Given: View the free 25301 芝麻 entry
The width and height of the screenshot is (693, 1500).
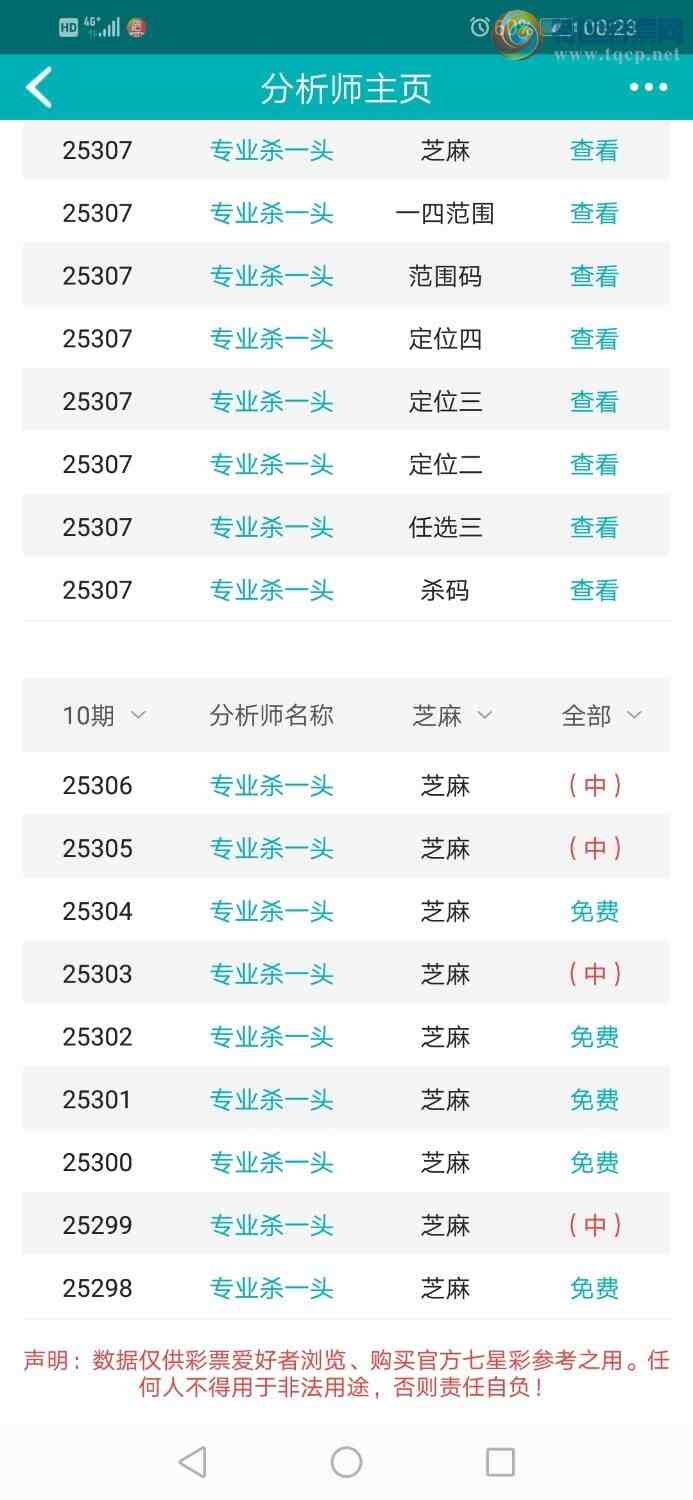Looking at the screenshot, I should [x=594, y=1100].
